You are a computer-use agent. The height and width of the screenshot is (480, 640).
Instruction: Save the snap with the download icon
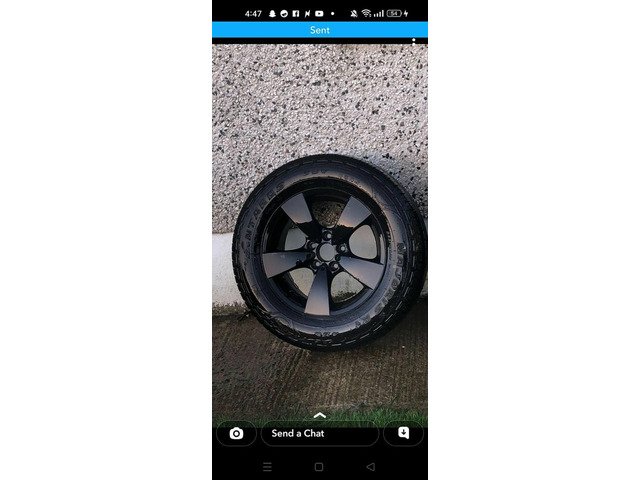point(404,433)
